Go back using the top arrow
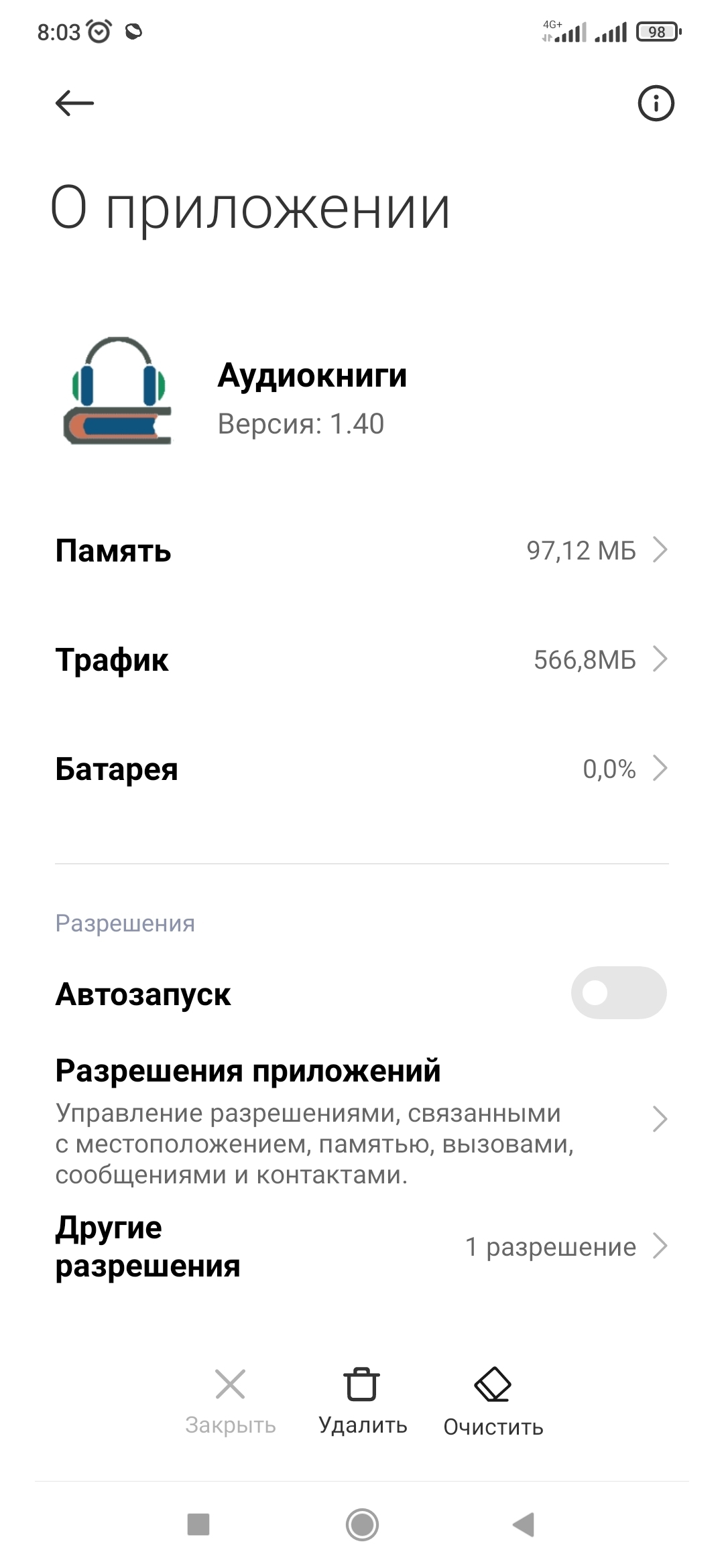This screenshot has height=1568, width=724. pos(74,103)
